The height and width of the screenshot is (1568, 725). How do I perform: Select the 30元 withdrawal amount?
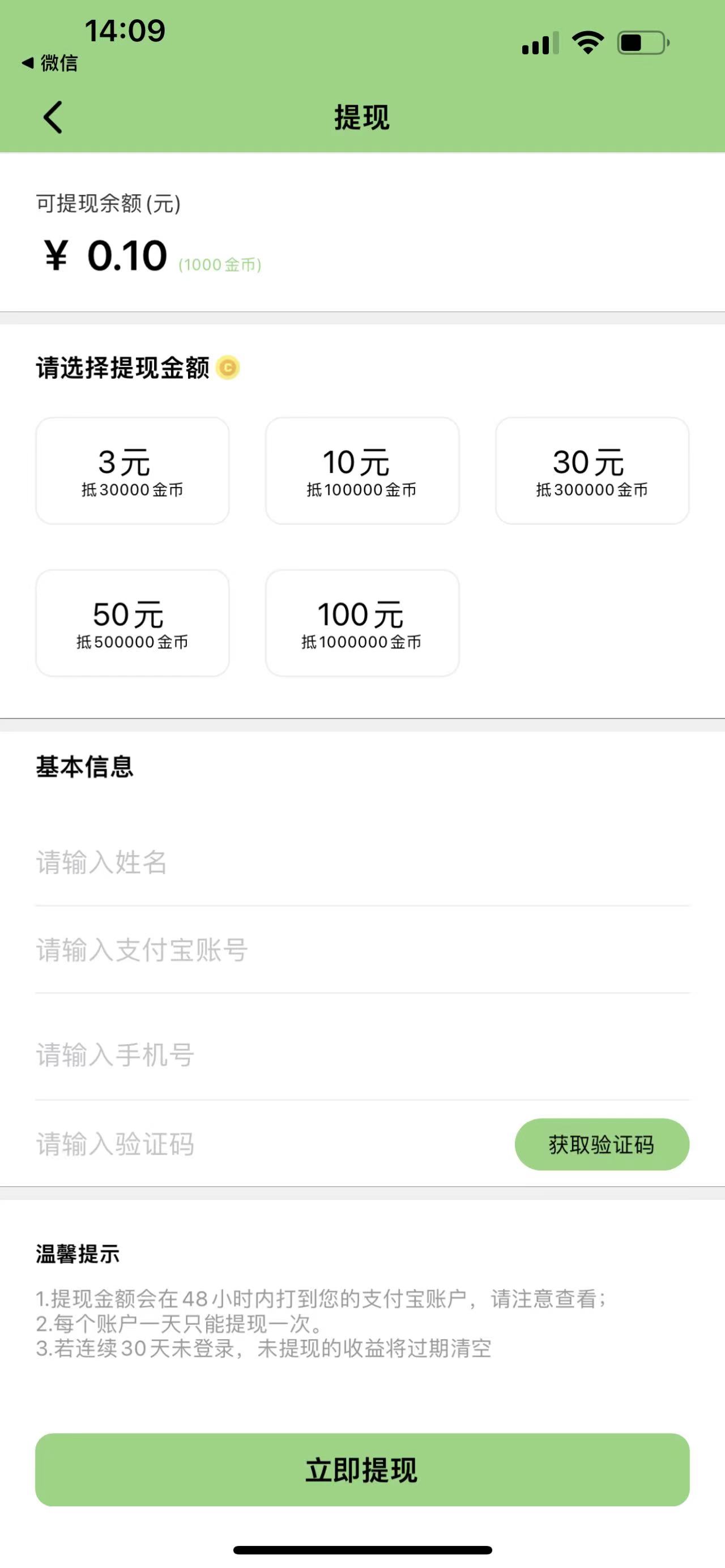[591, 470]
